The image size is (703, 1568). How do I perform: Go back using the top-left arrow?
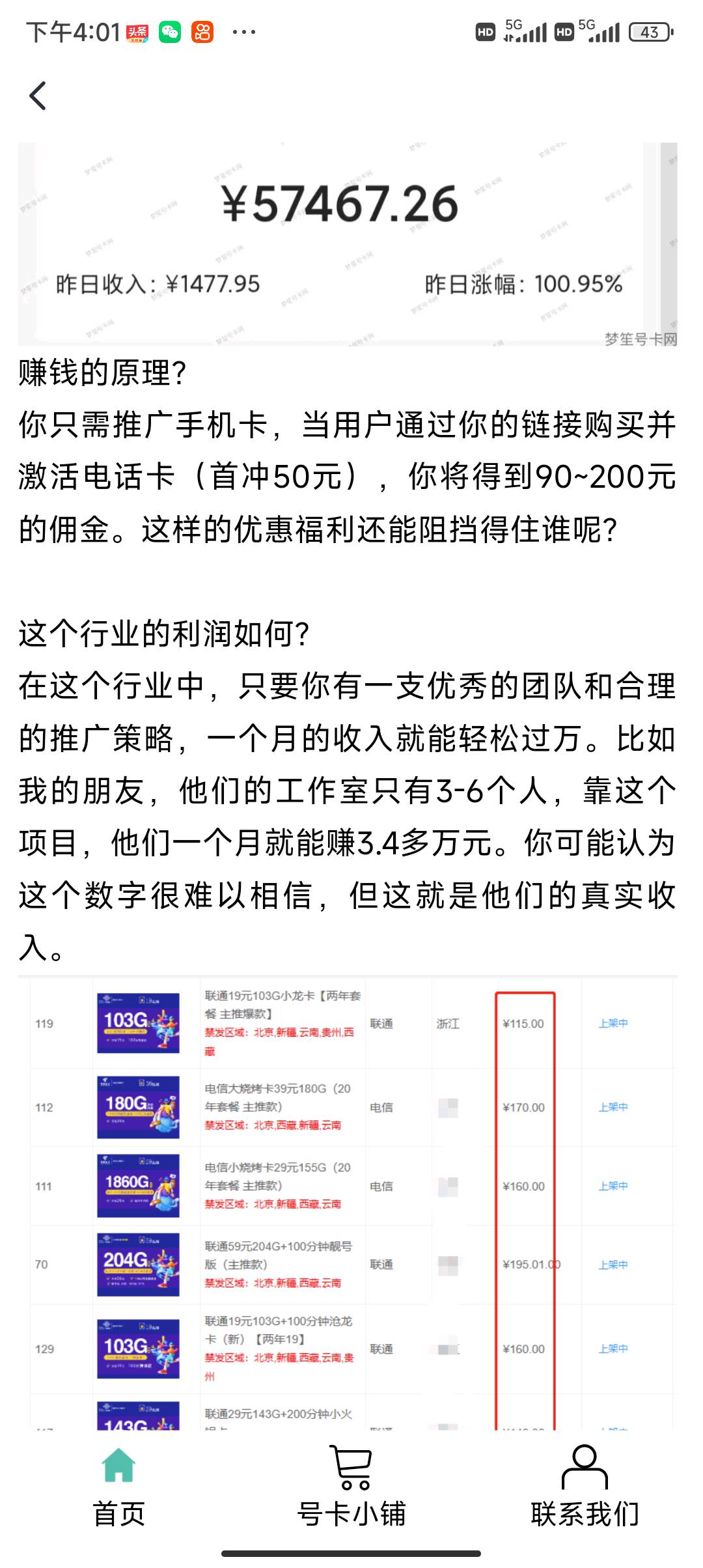[38, 96]
